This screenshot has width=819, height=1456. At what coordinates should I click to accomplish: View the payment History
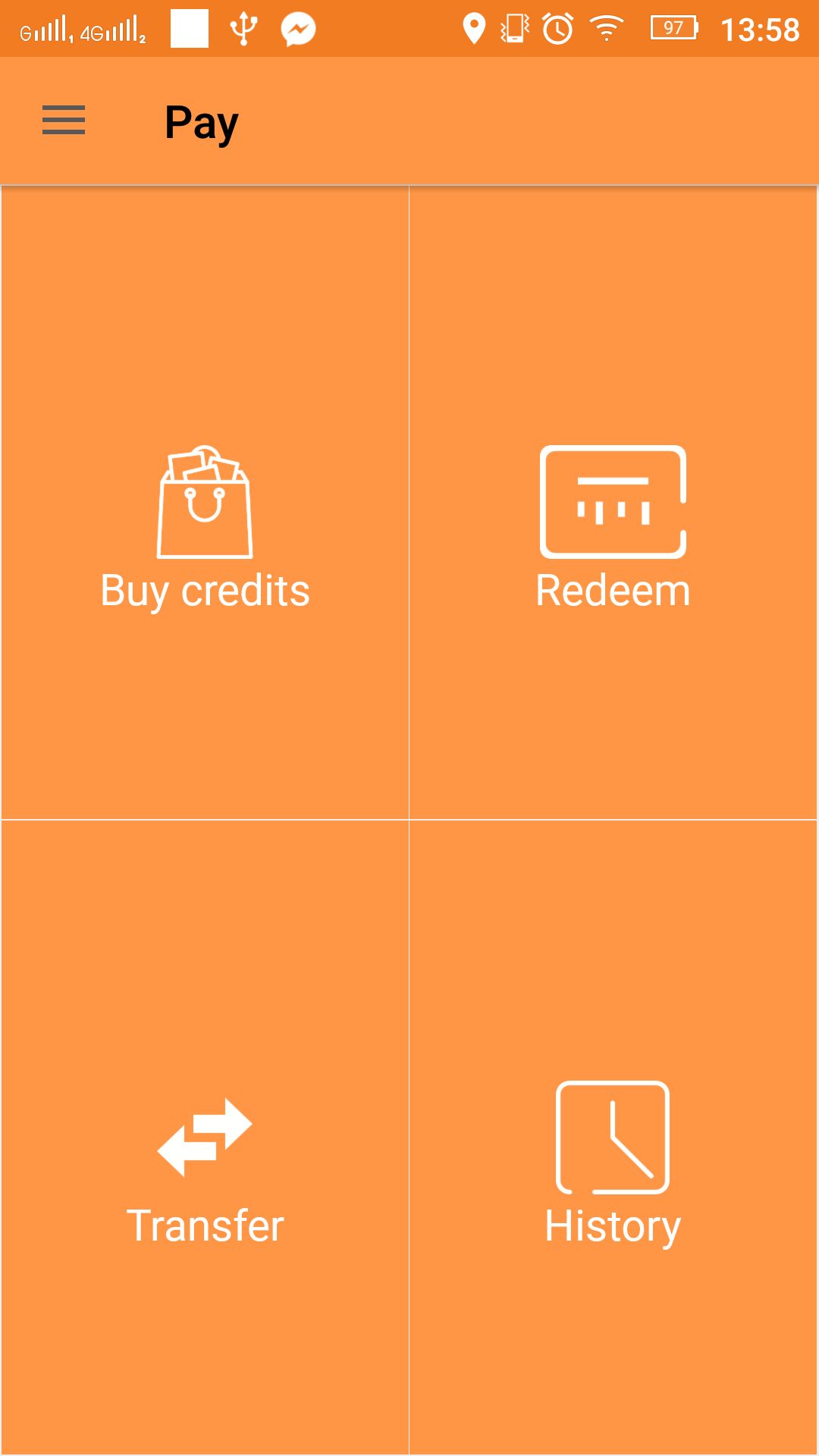613,1168
